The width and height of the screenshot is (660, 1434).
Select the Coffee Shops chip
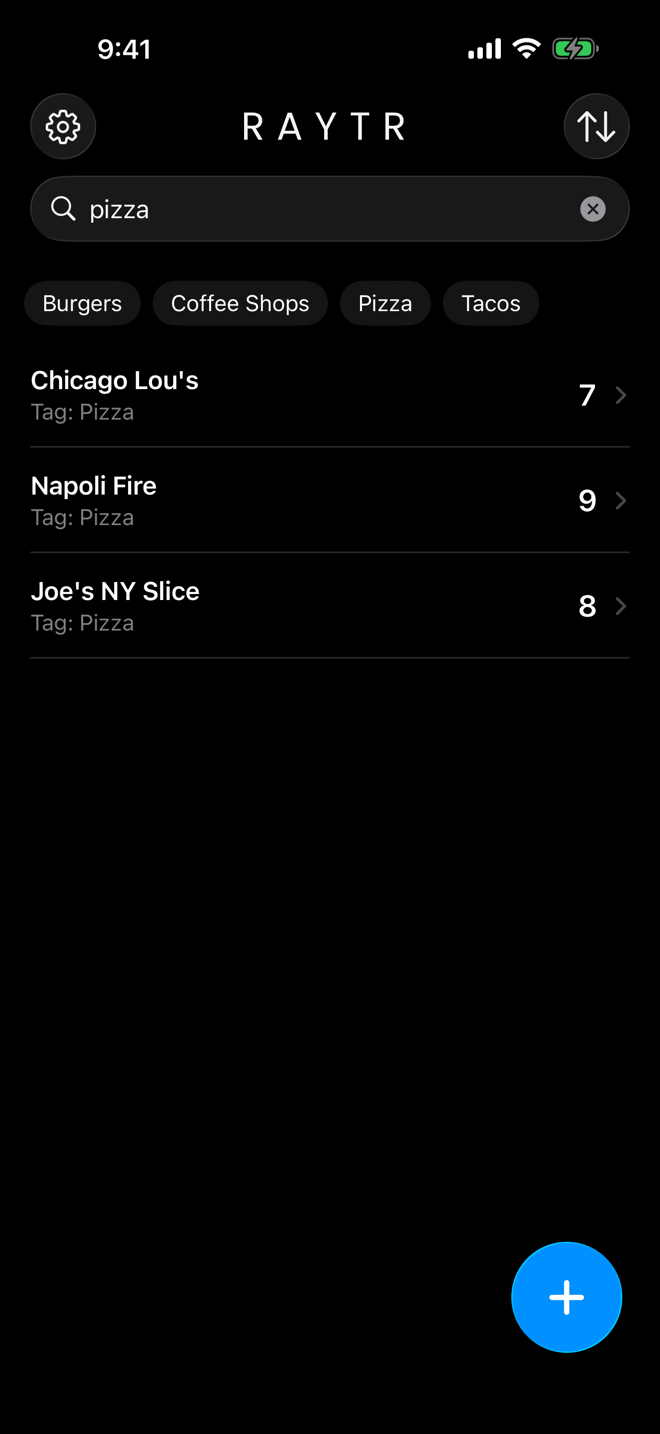point(240,303)
